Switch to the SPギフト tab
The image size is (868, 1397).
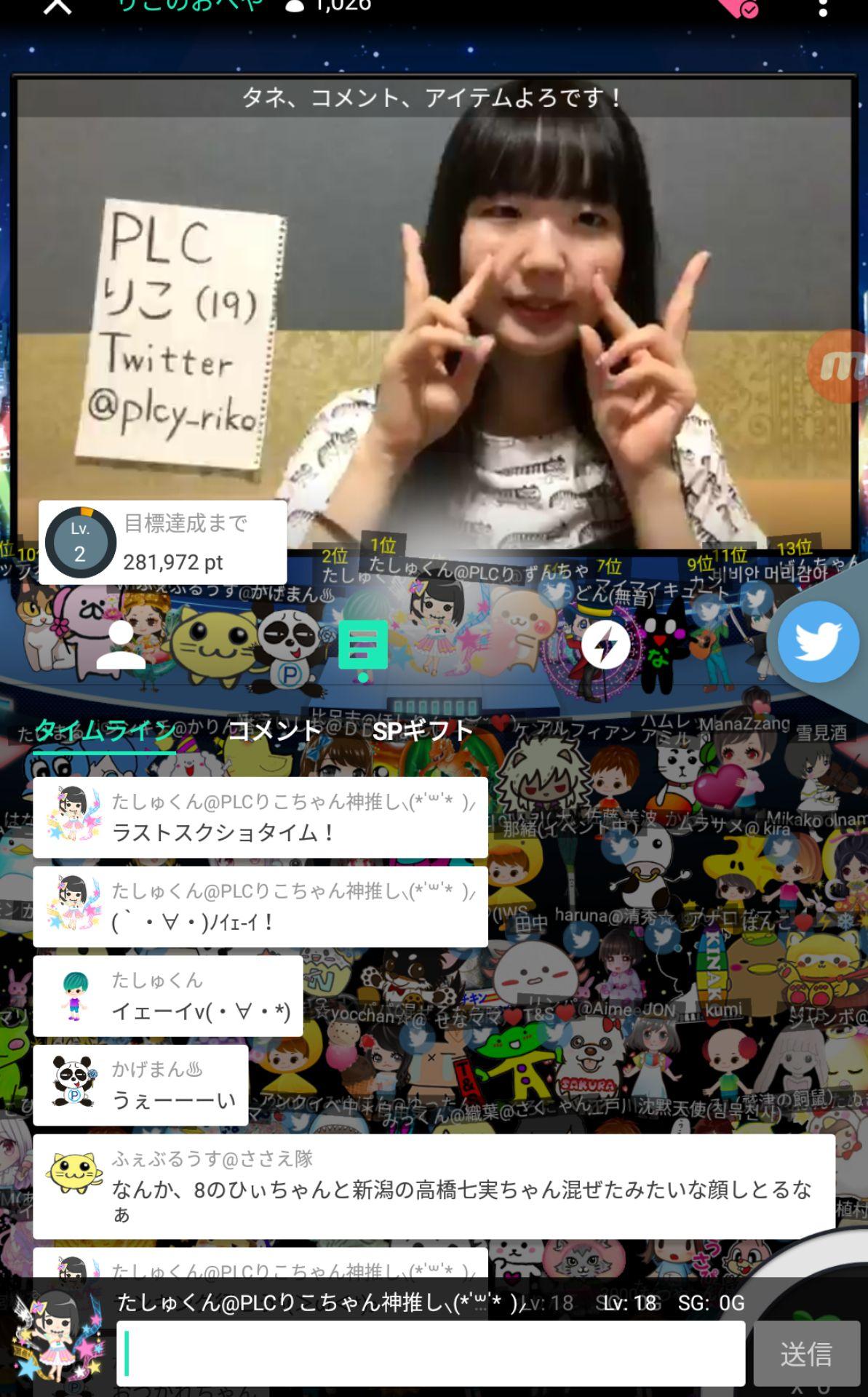(423, 730)
